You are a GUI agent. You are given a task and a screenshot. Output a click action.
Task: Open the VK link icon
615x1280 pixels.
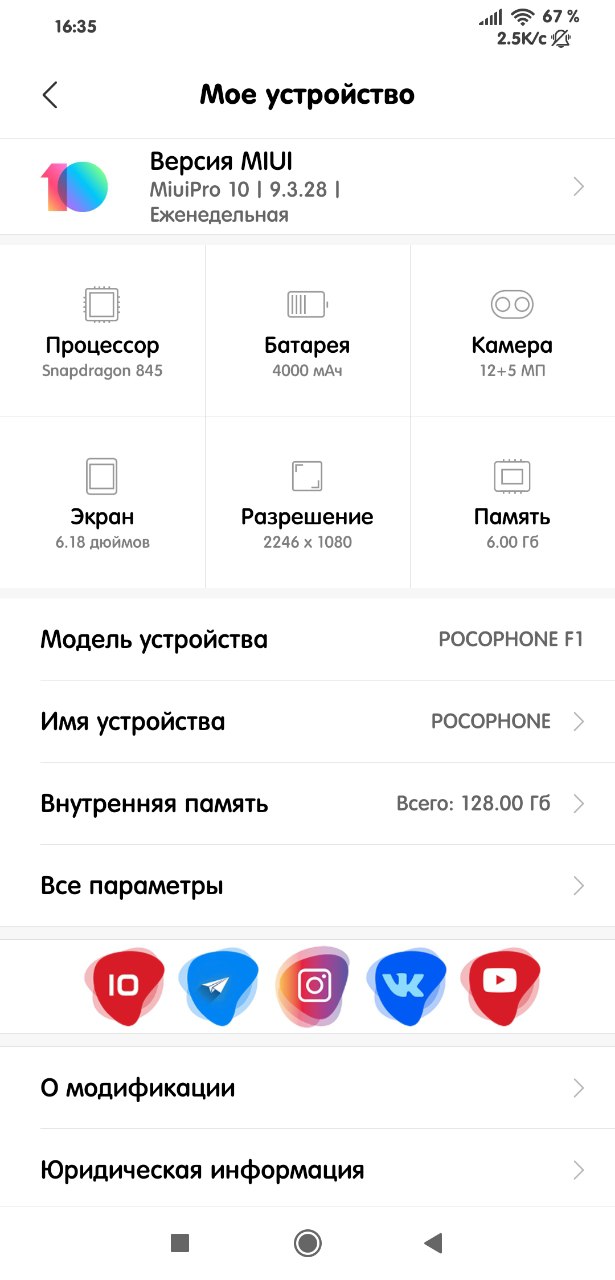pyautogui.click(x=406, y=986)
